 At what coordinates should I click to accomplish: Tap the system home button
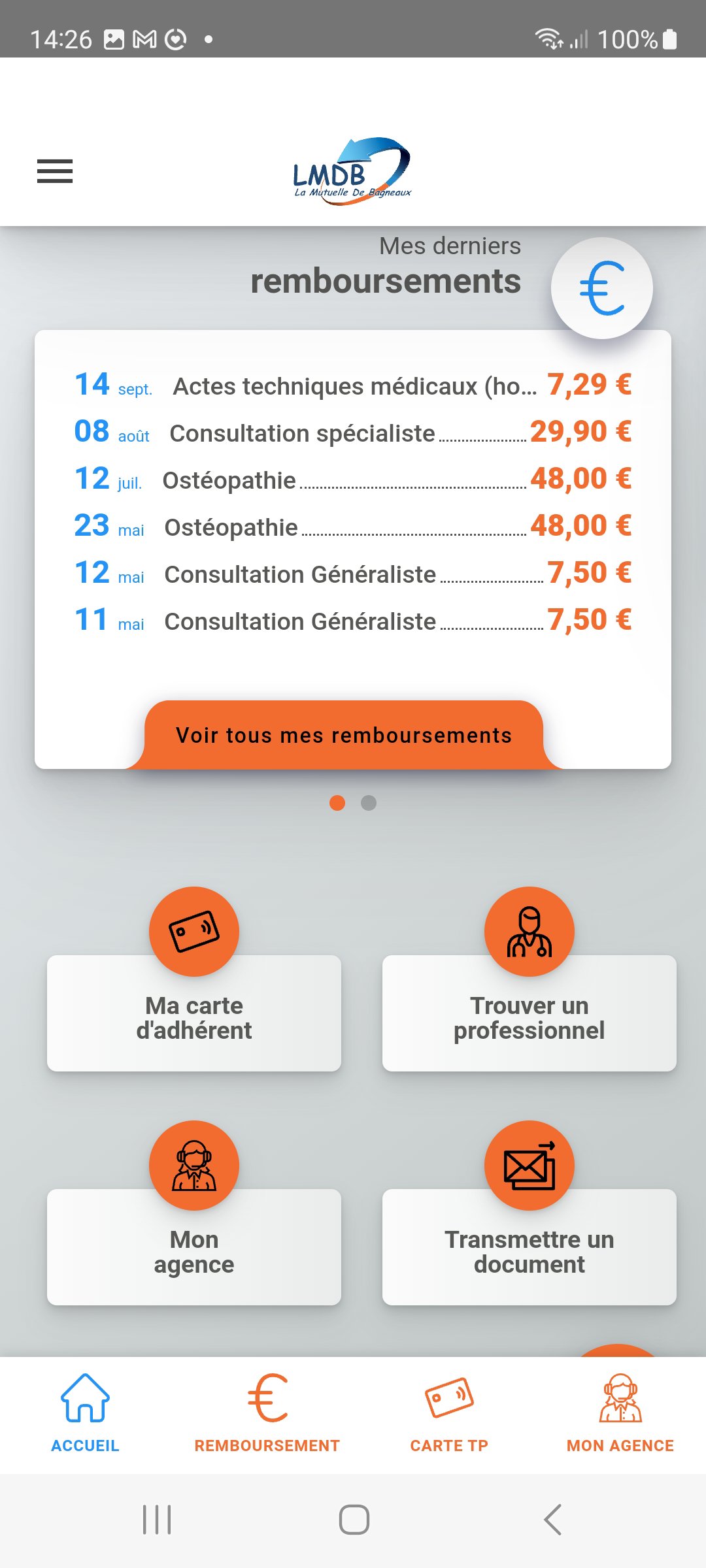[x=354, y=1520]
